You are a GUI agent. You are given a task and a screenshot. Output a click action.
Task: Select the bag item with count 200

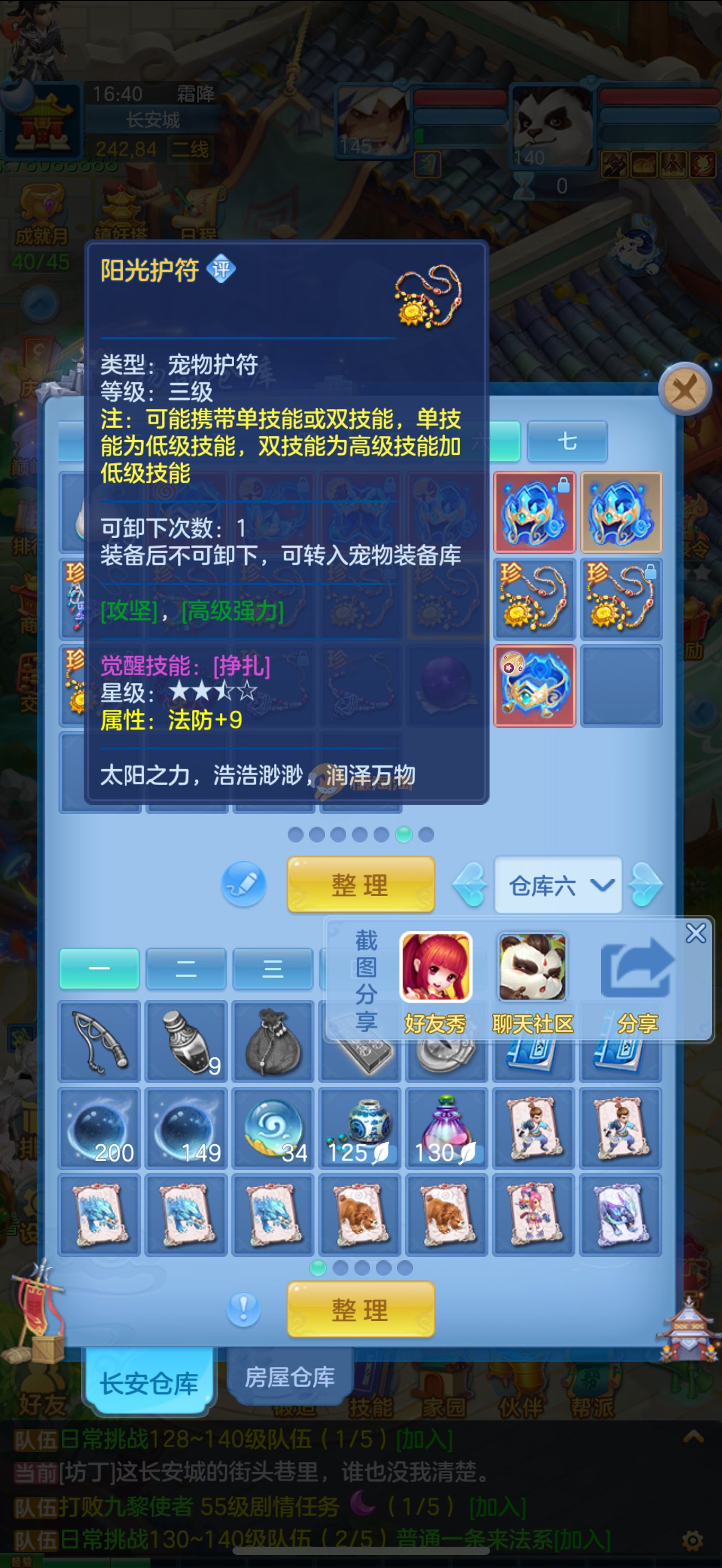click(100, 1129)
